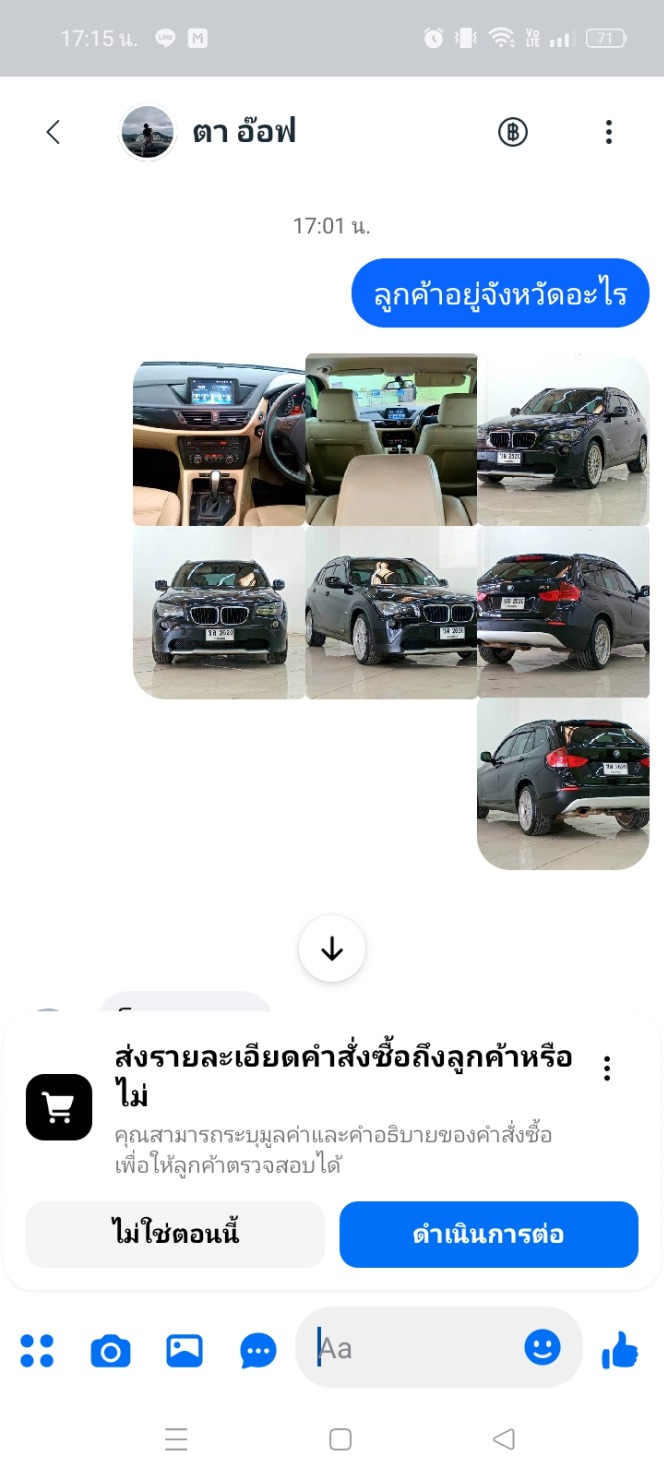Choose ไม่ใช่ตอนนี้ to dismiss the order prompt
Viewport: 664px width, 1480px height.
(x=175, y=1234)
